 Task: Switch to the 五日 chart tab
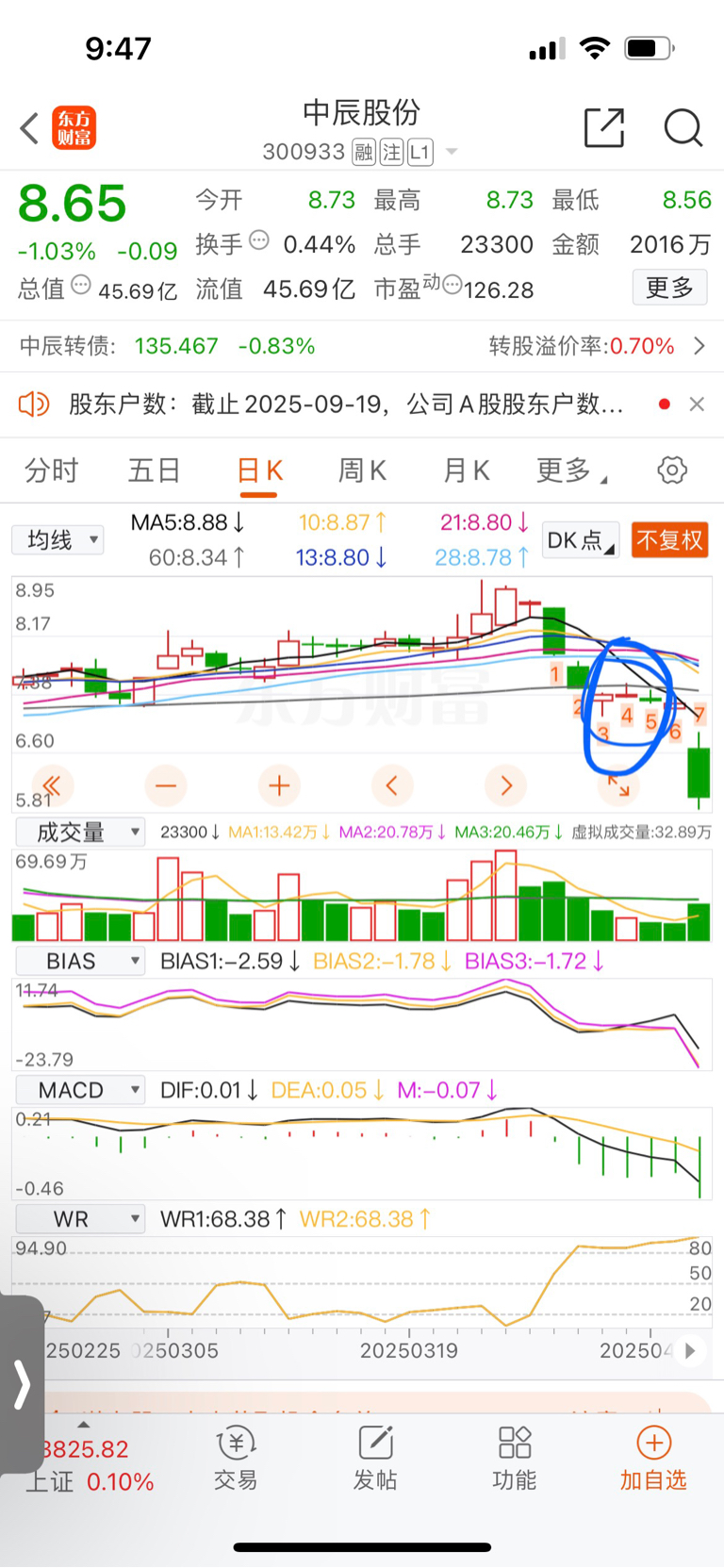coord(155,470)
